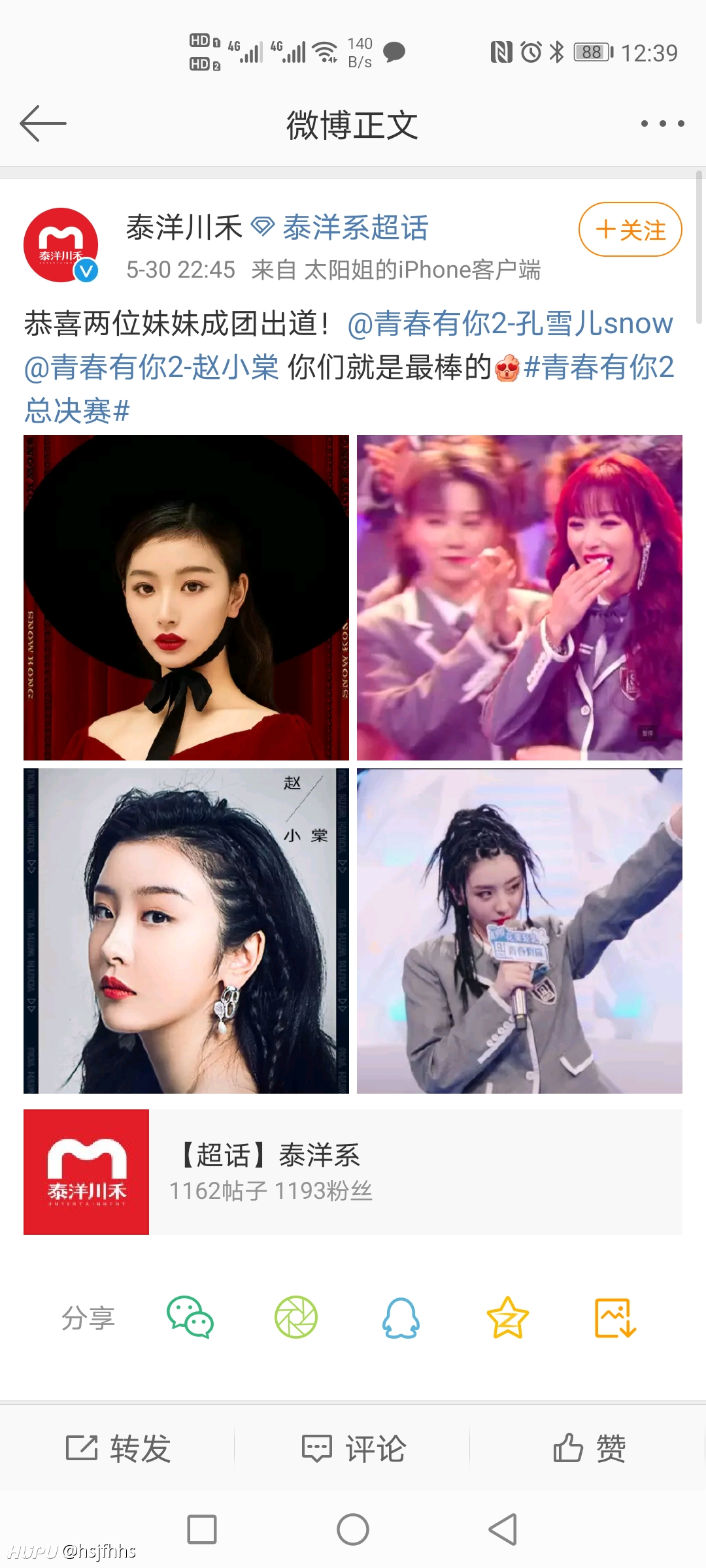Open the hashtag #青春有你2总决赛#
This screenshot has width=706, height=1568.
point(348,389)
